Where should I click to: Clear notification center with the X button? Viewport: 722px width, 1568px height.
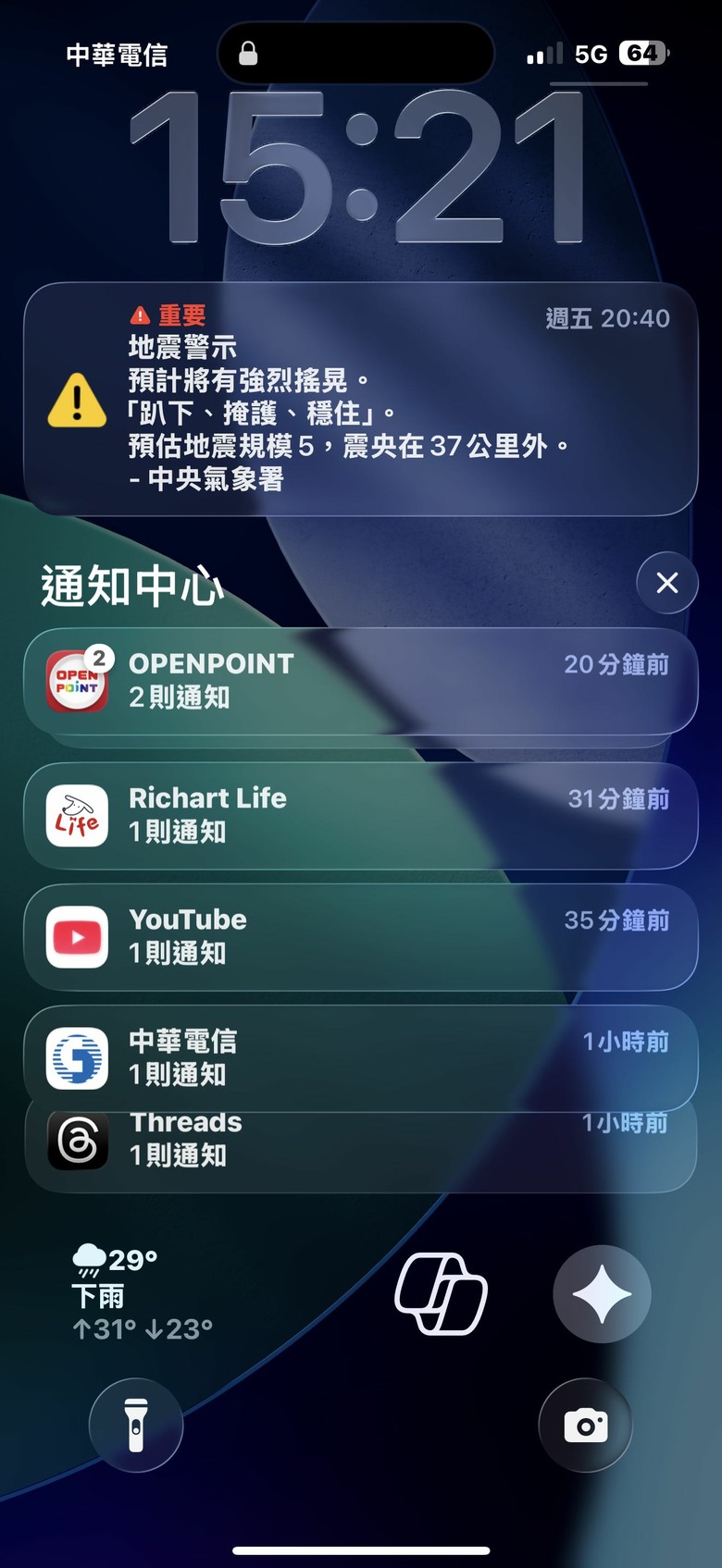(666, 583)
